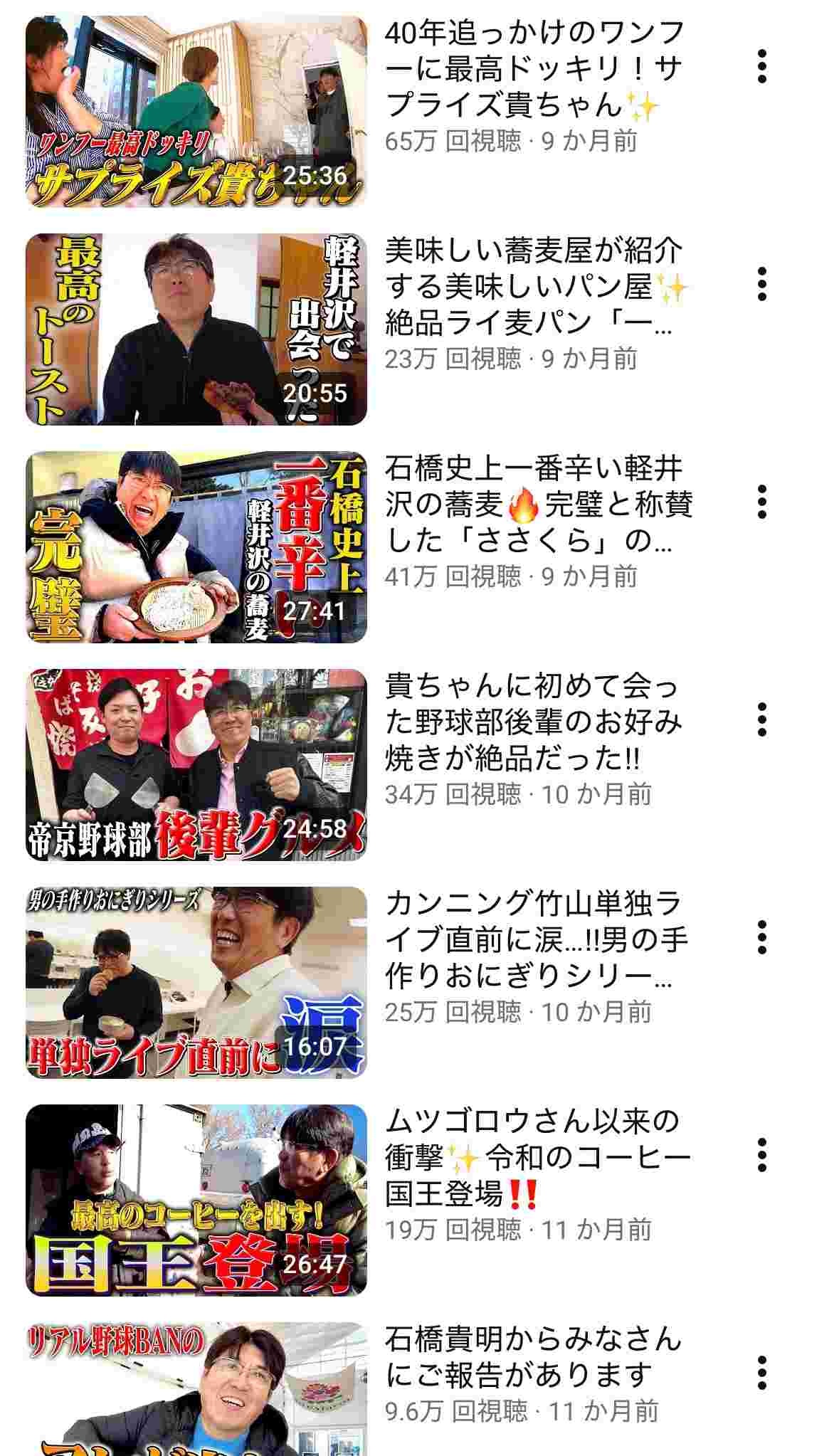Watch the 石橋史上一番辛い軽井沢の蕎麦 video
Screen dimensions: 839x1456
196,547
